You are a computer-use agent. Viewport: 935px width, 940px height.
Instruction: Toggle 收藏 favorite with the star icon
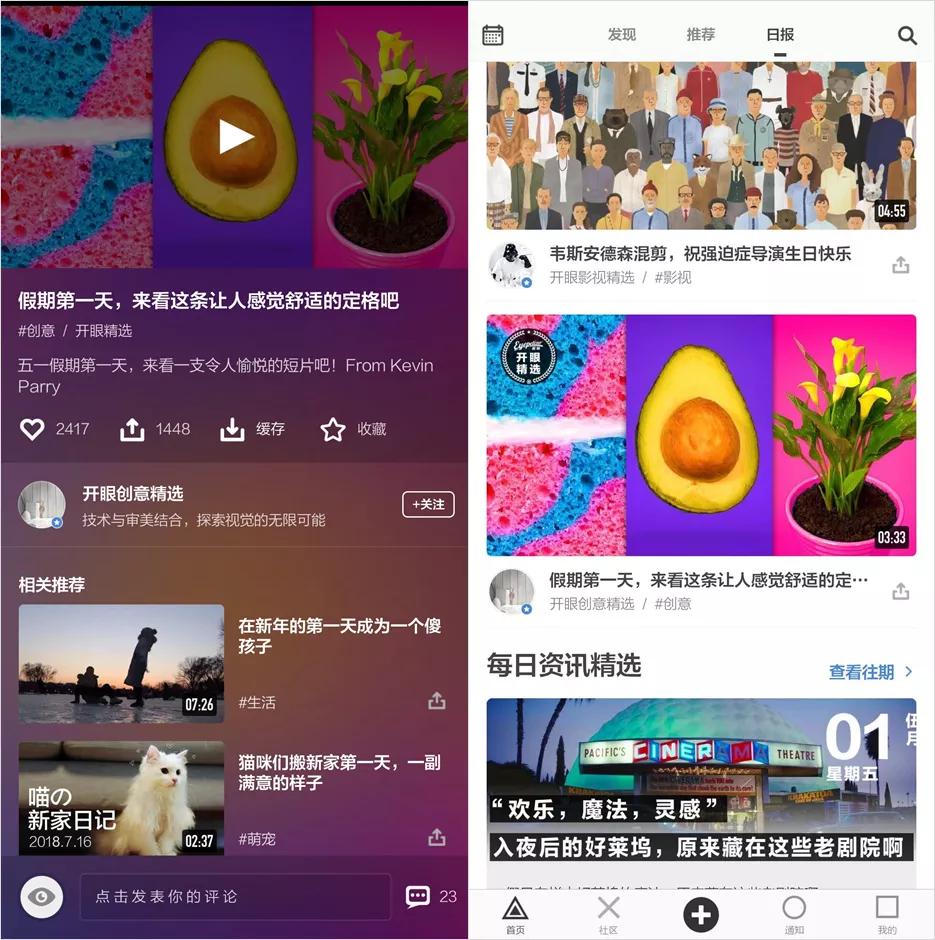pos(332,429)
